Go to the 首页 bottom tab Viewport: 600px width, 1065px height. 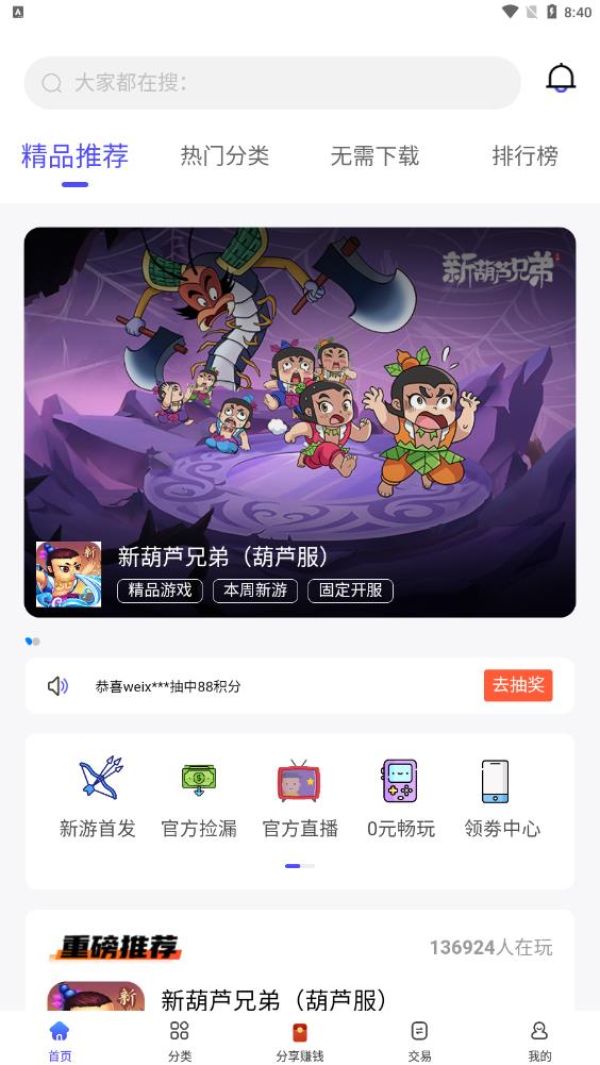click(x=60, y=1040)
